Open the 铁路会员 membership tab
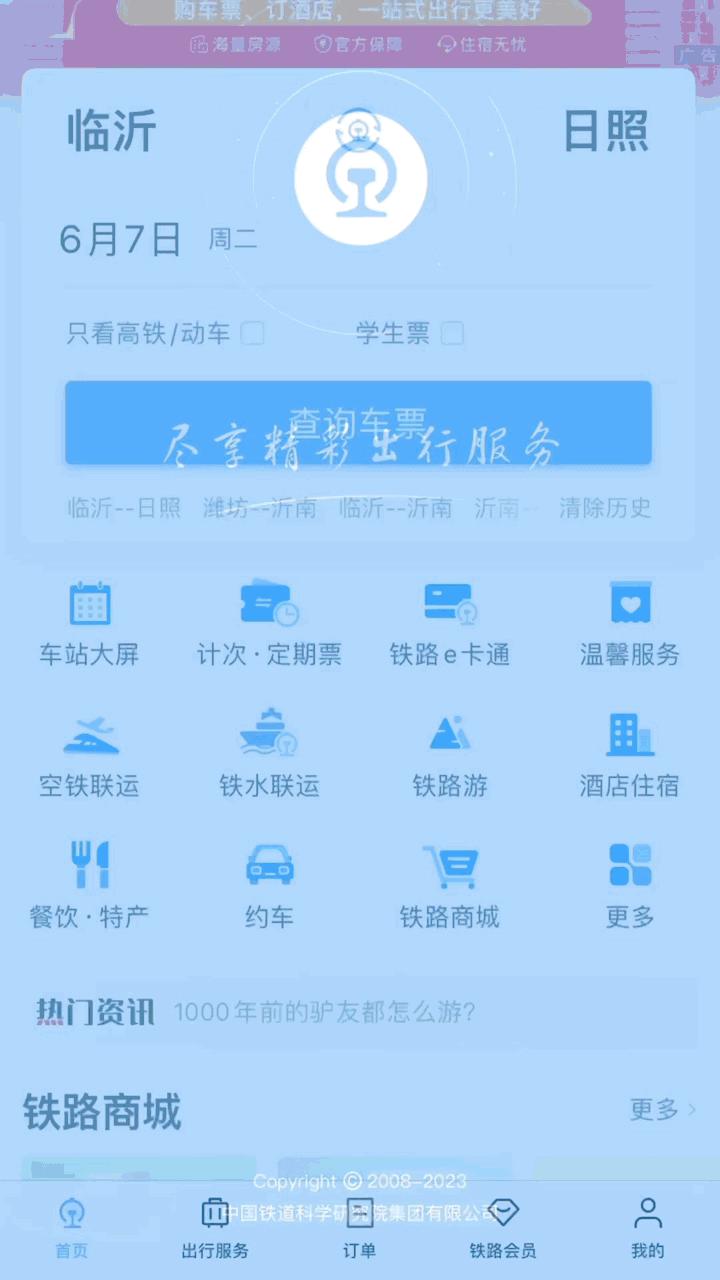 point(502,1230)
